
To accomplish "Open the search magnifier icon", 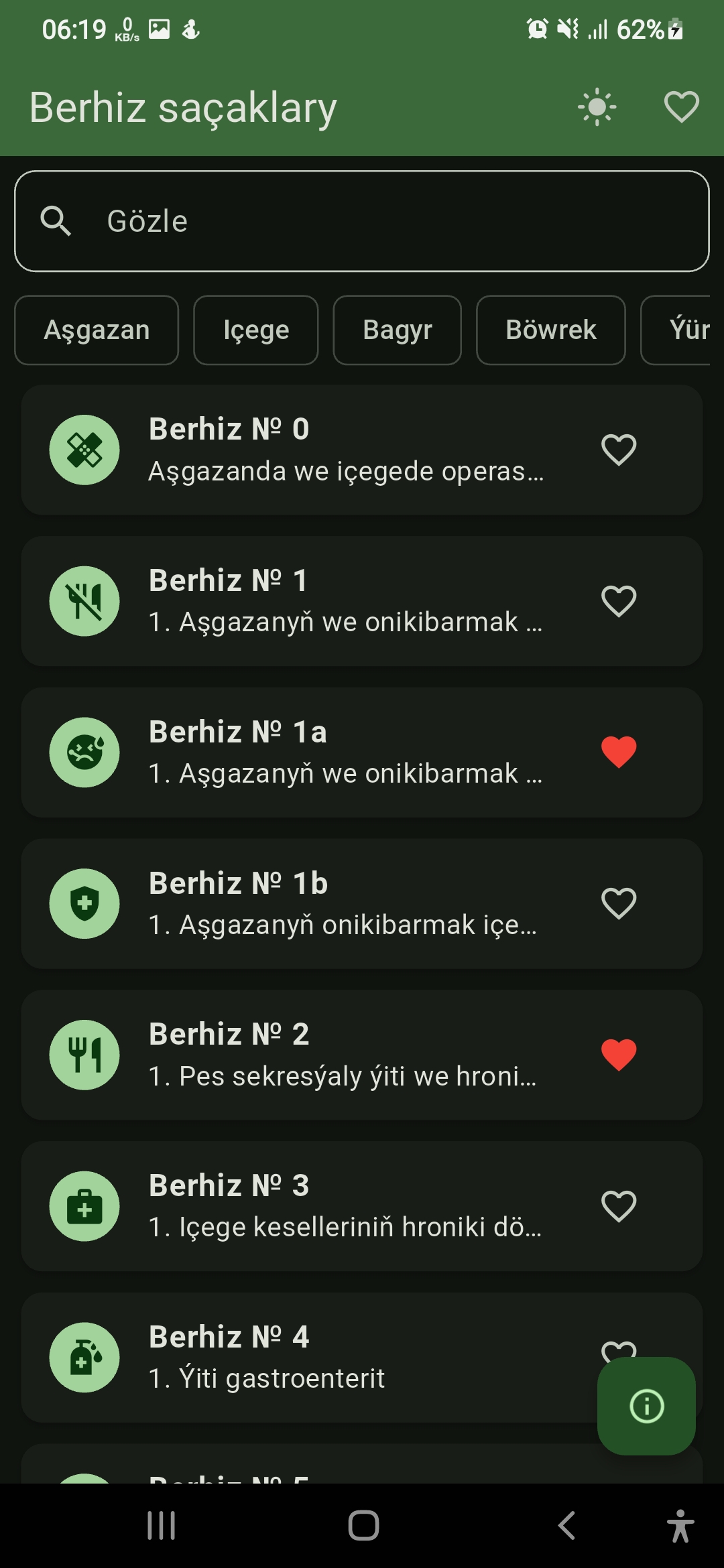I will [x=57, y=221].
